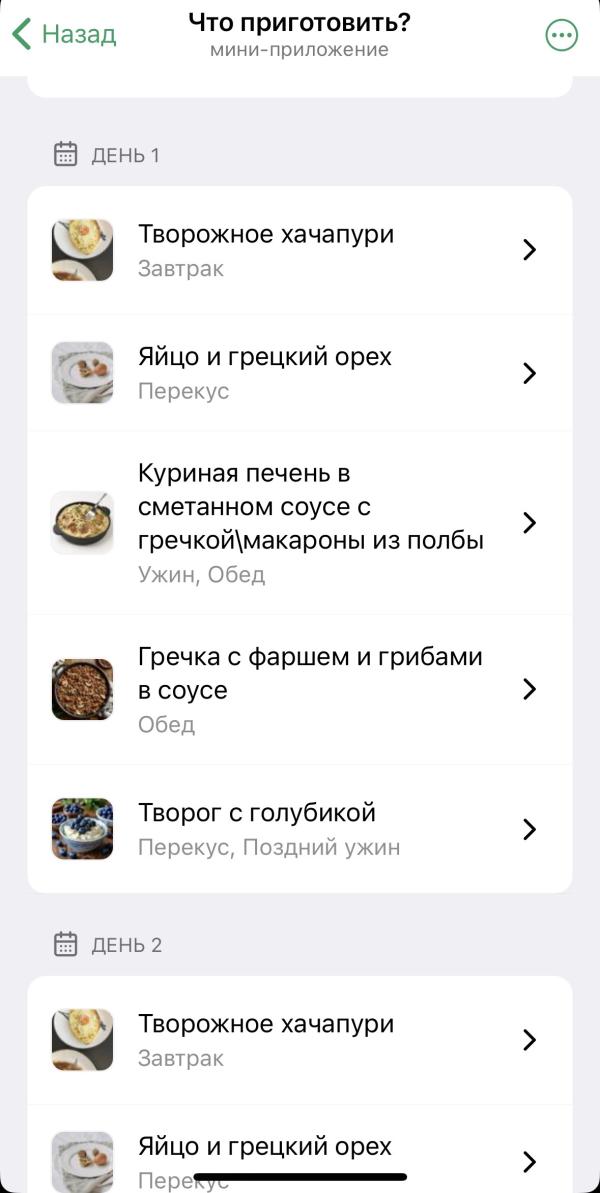Select the Творог с голубикой snack

[300, 829]
